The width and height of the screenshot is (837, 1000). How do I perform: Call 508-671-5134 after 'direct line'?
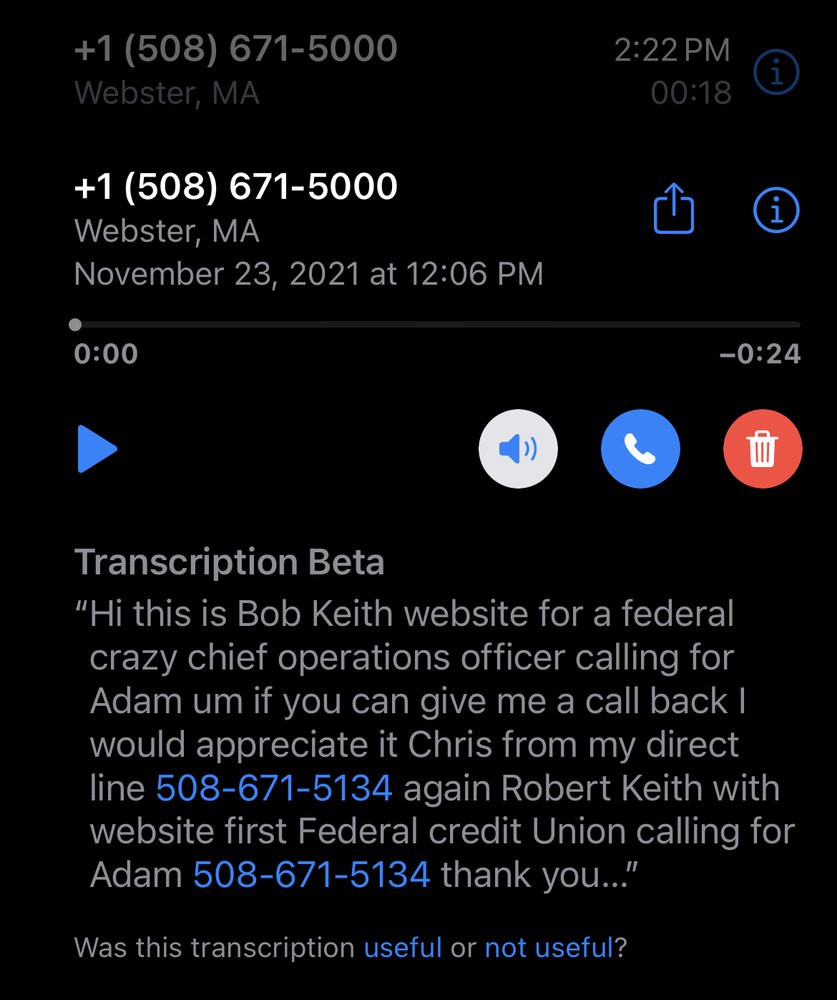(273, 788)
